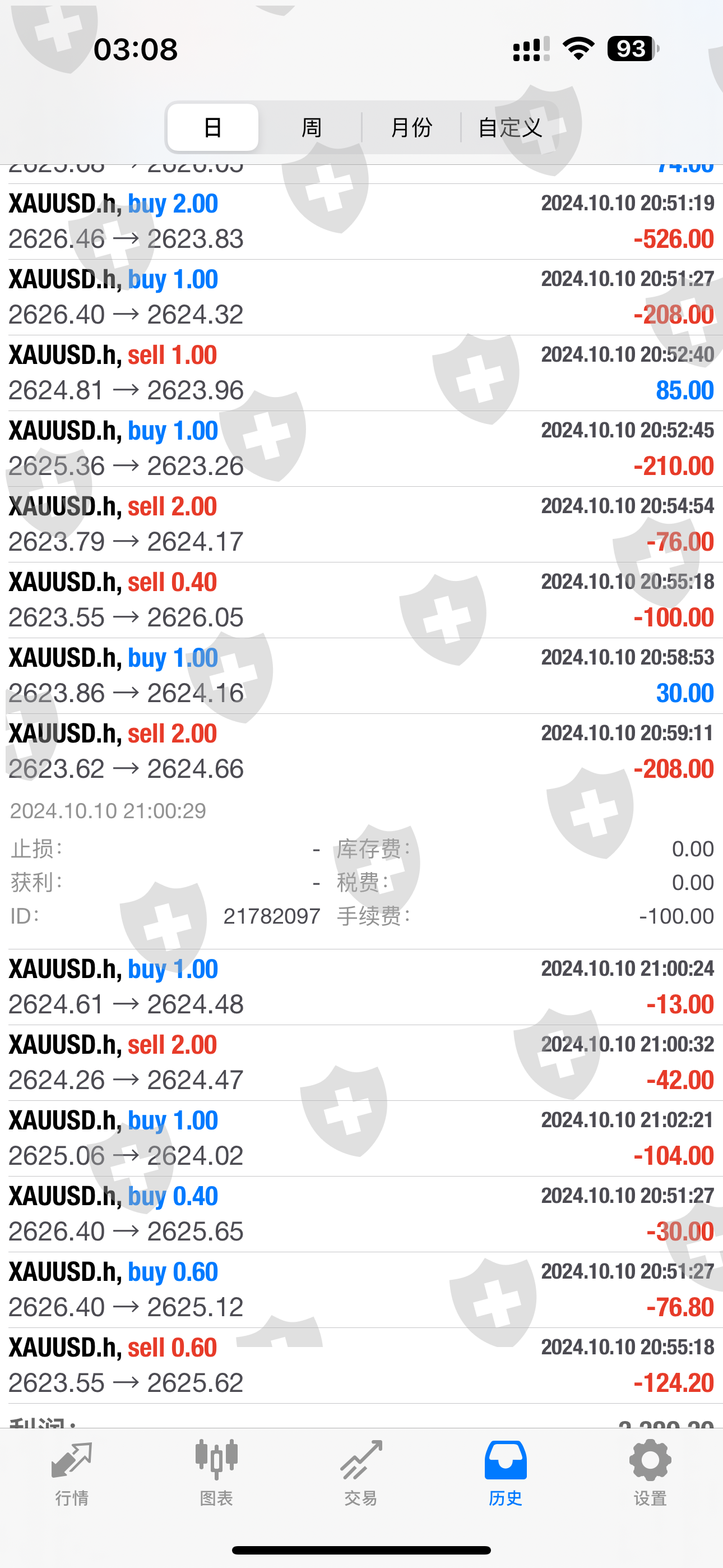The height and width of the screenshot is (1568, 723).
Task: Expand the buy 0.60 trade losing -76.80
Action: [x=361, y=1289]
